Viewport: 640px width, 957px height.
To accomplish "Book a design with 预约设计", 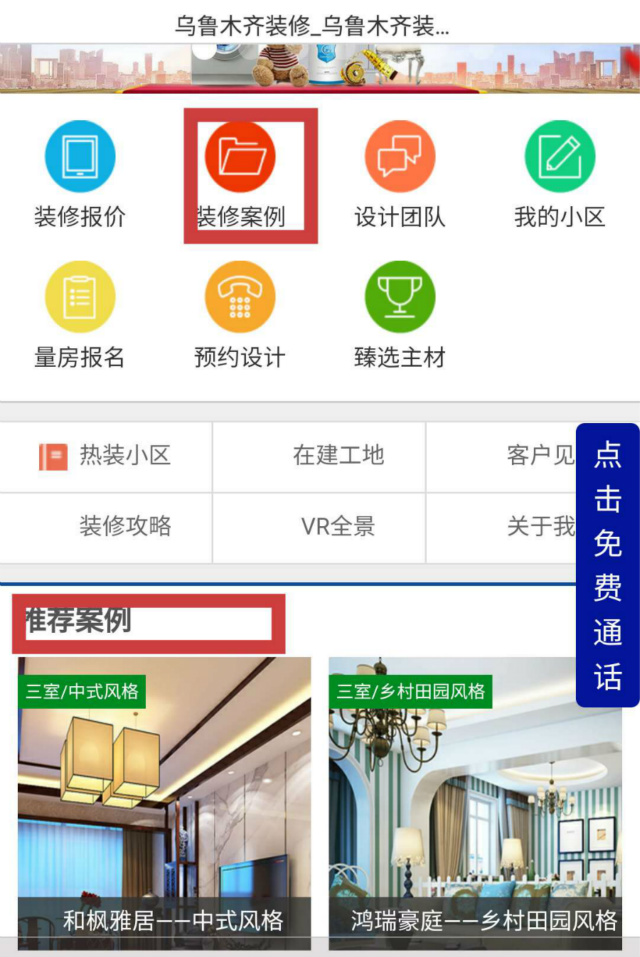I will (240, 315).
